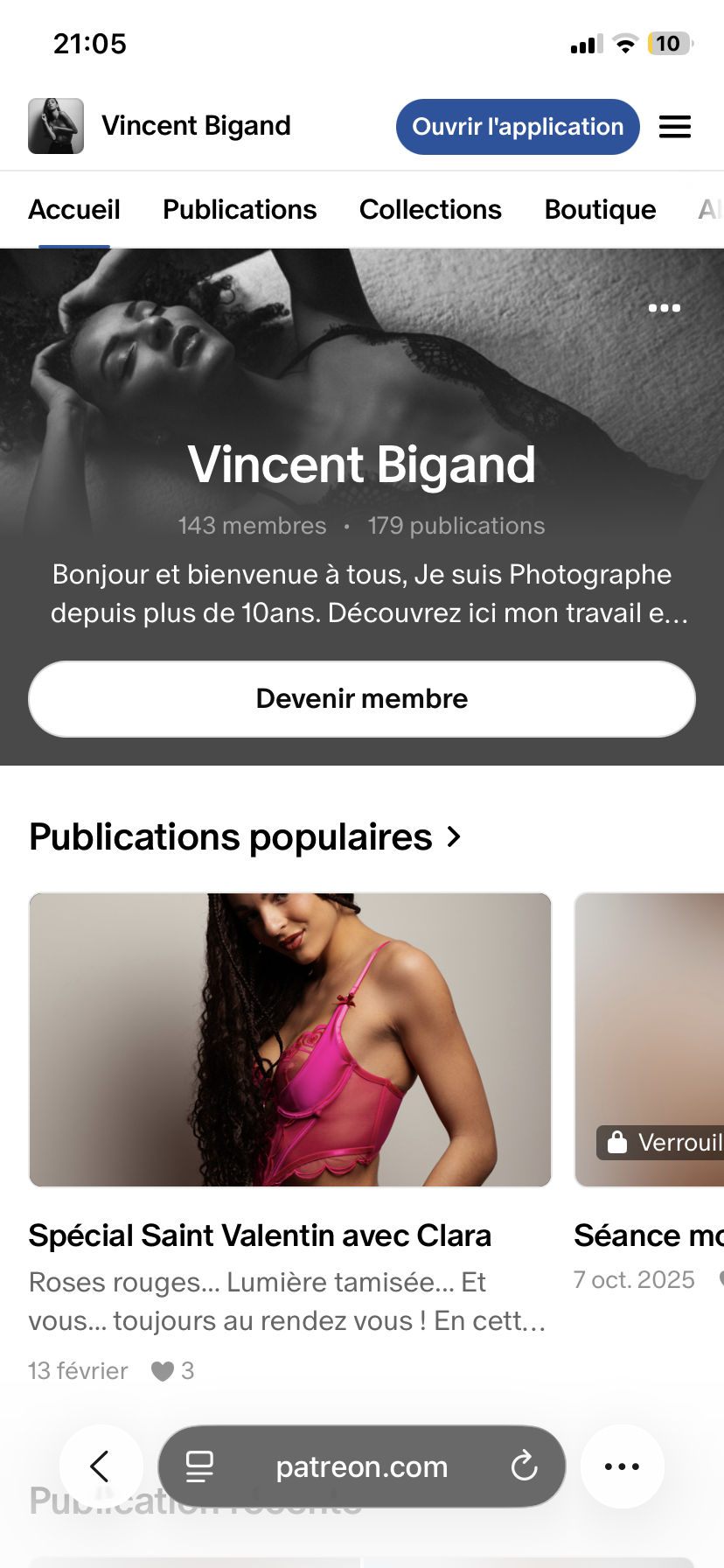The width and height of the screenshot is (724, 1568).
Task: Tap the Ouvrir l'application button
Action: pos(518,127)
